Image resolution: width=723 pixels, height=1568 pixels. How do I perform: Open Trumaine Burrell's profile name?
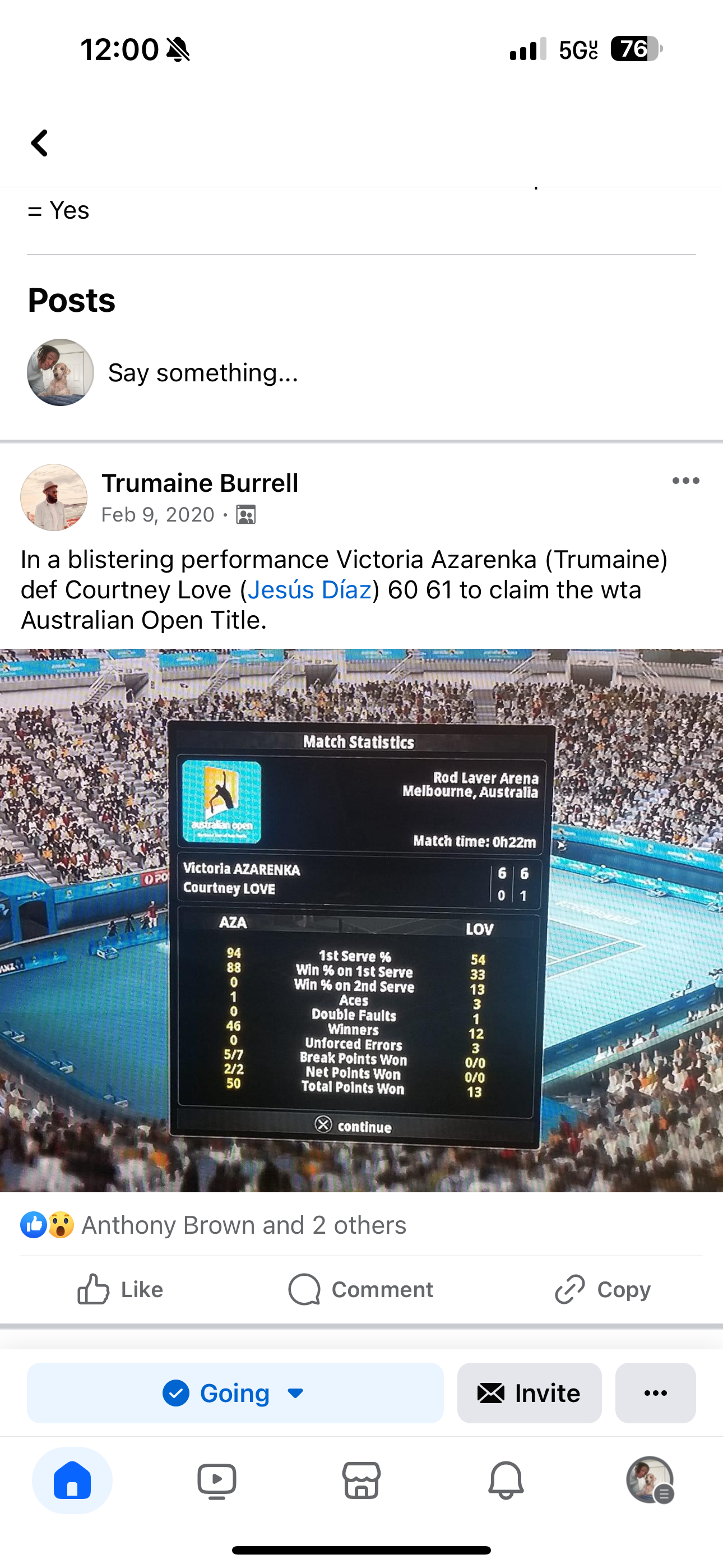tap(200, 483)
